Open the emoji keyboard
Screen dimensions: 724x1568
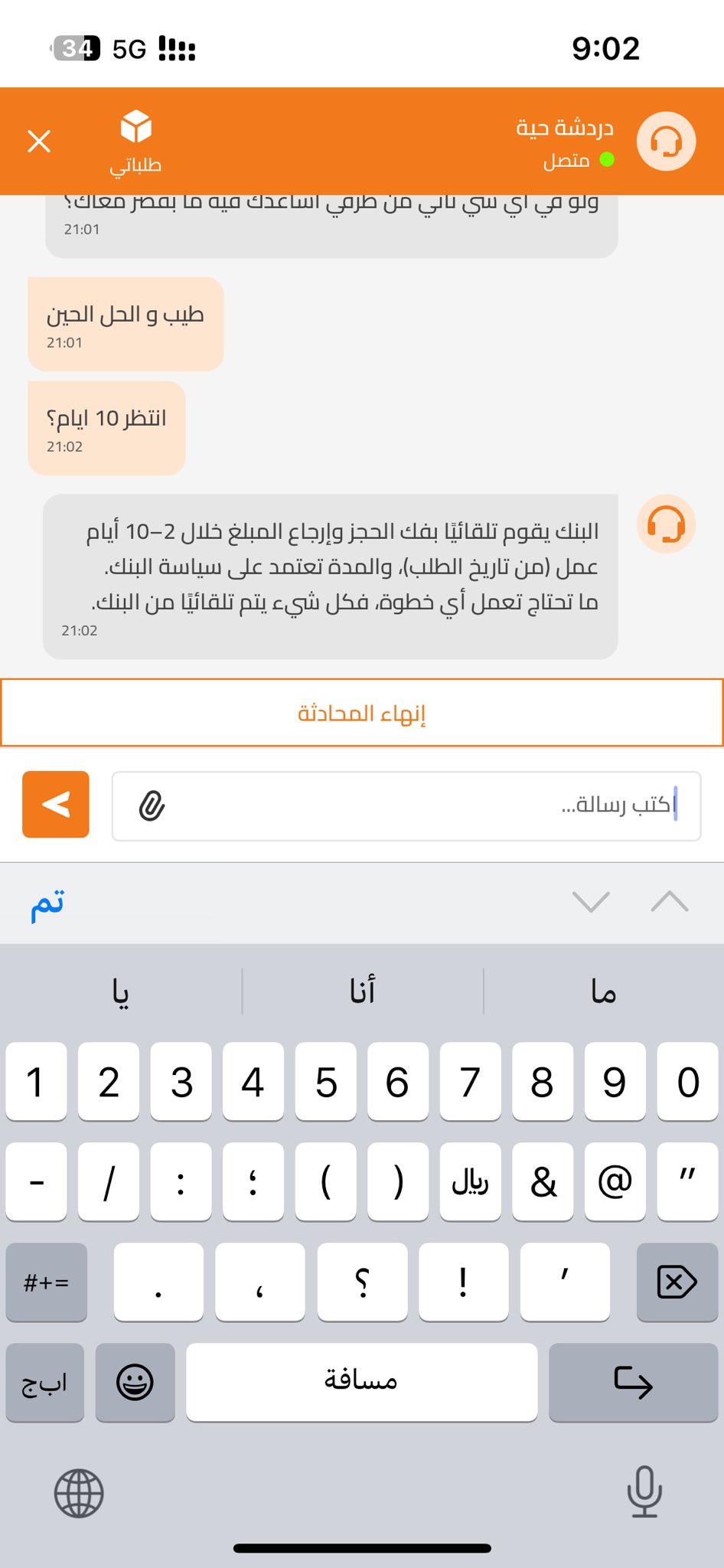click(135, 1382)
